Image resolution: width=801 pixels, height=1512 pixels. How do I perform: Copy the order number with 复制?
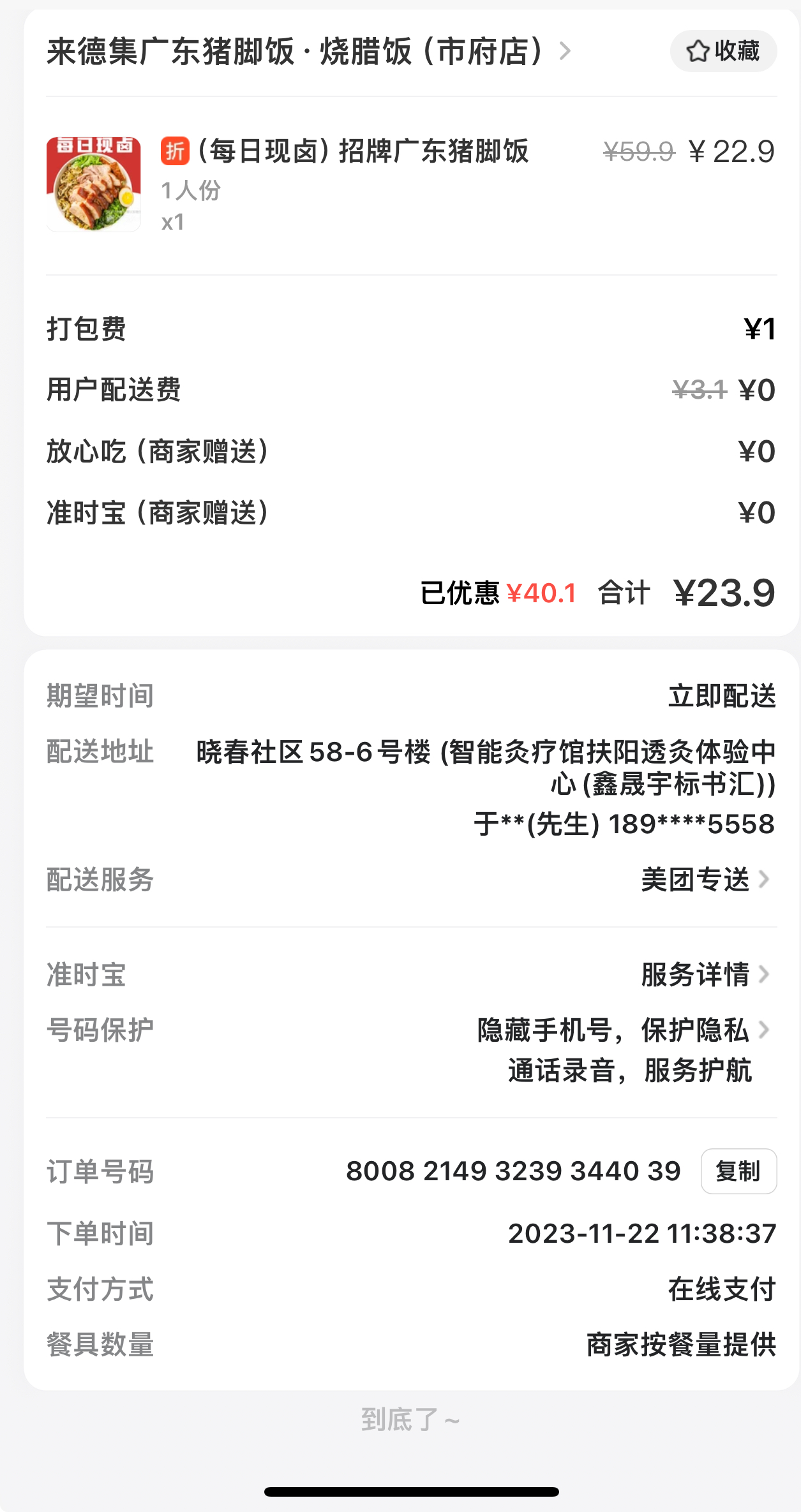click(x=738, y=1171)
